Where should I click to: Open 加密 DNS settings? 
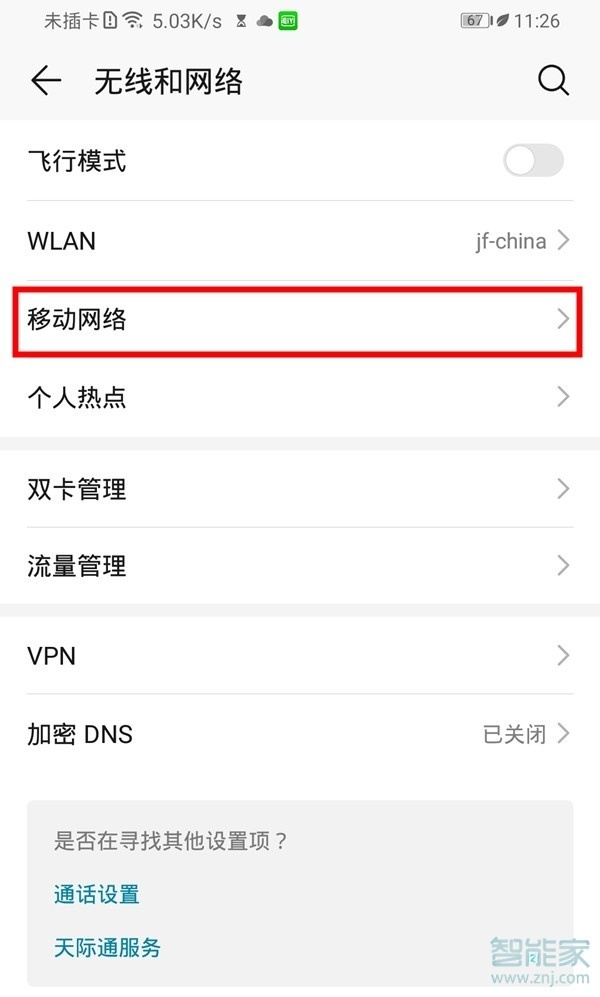click(300, 734)
